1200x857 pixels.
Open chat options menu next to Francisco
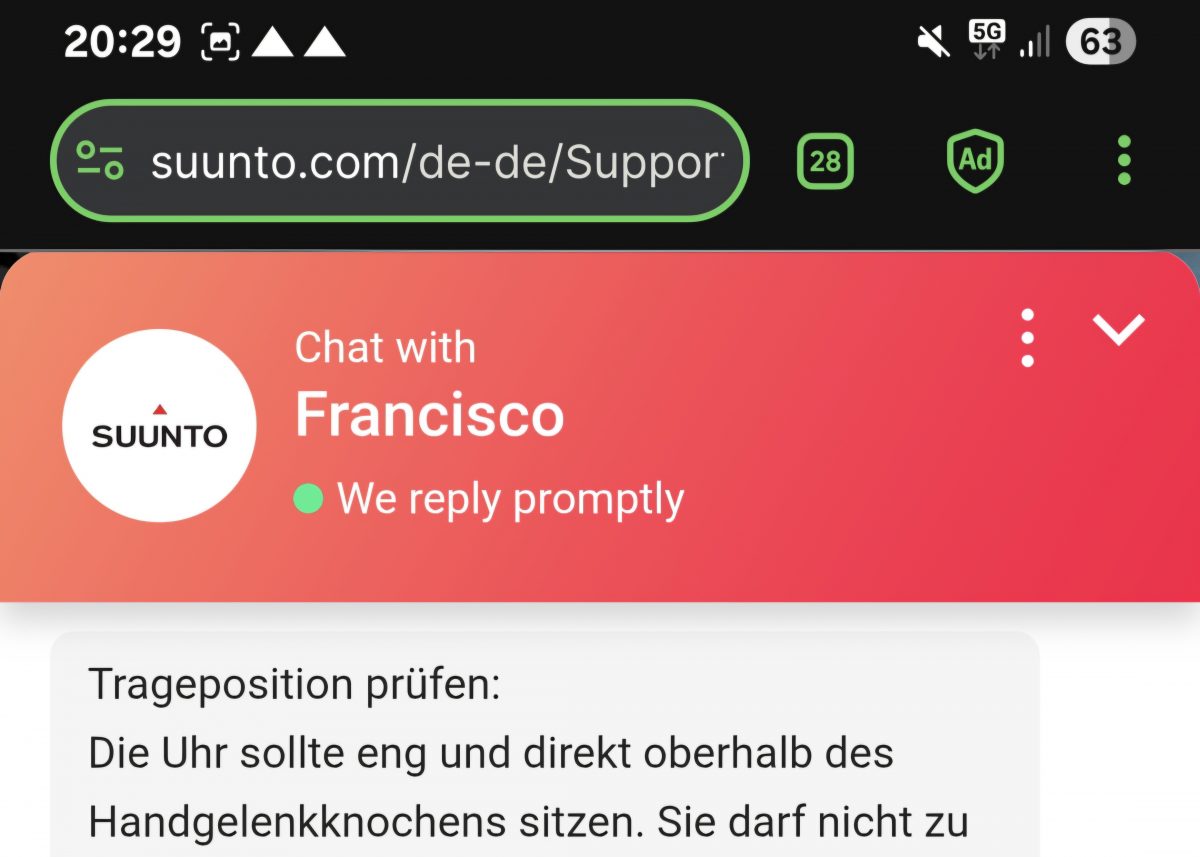[x=1027, y=337]
